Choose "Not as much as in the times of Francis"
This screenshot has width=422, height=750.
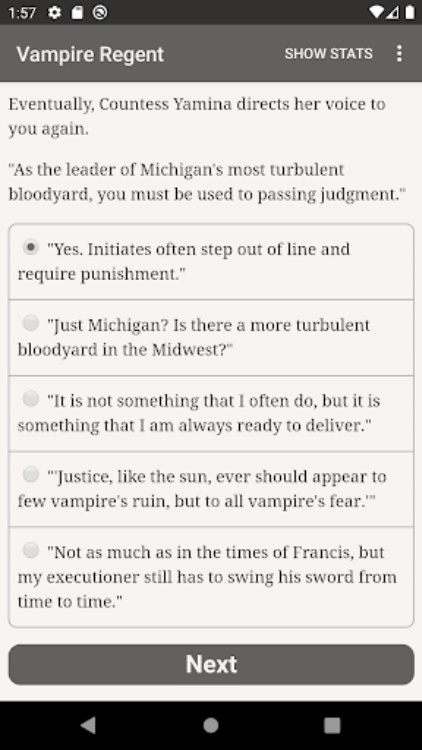point(211,577)
